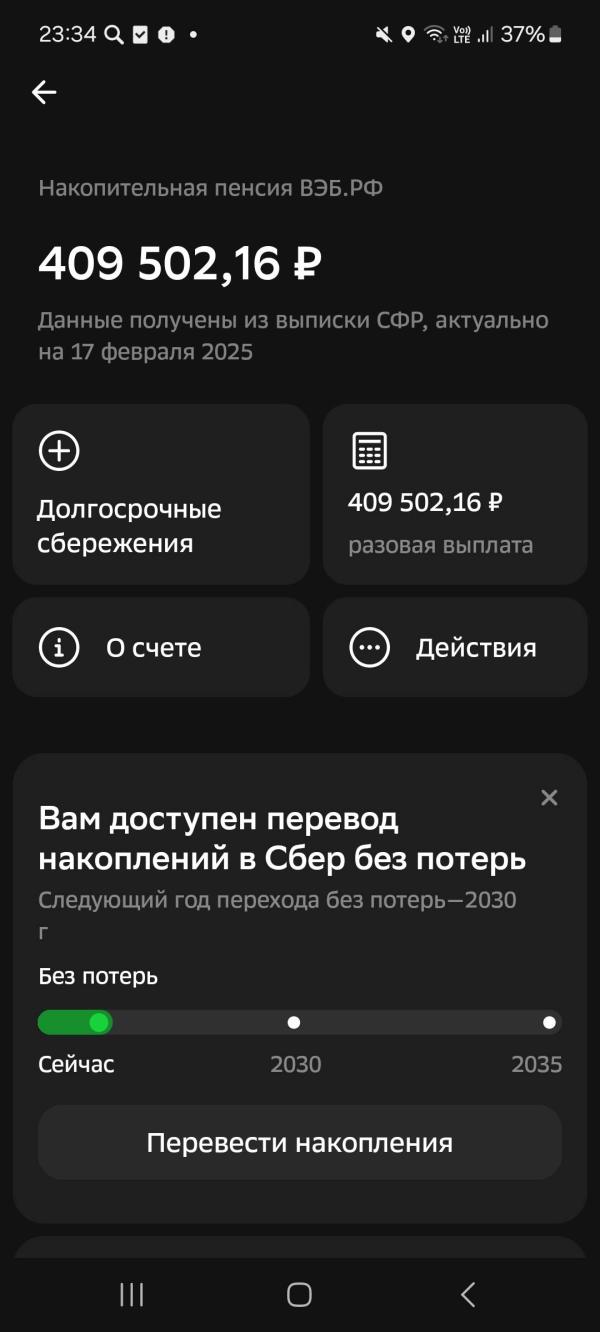Go back using the top arrow

click(44, 93)
